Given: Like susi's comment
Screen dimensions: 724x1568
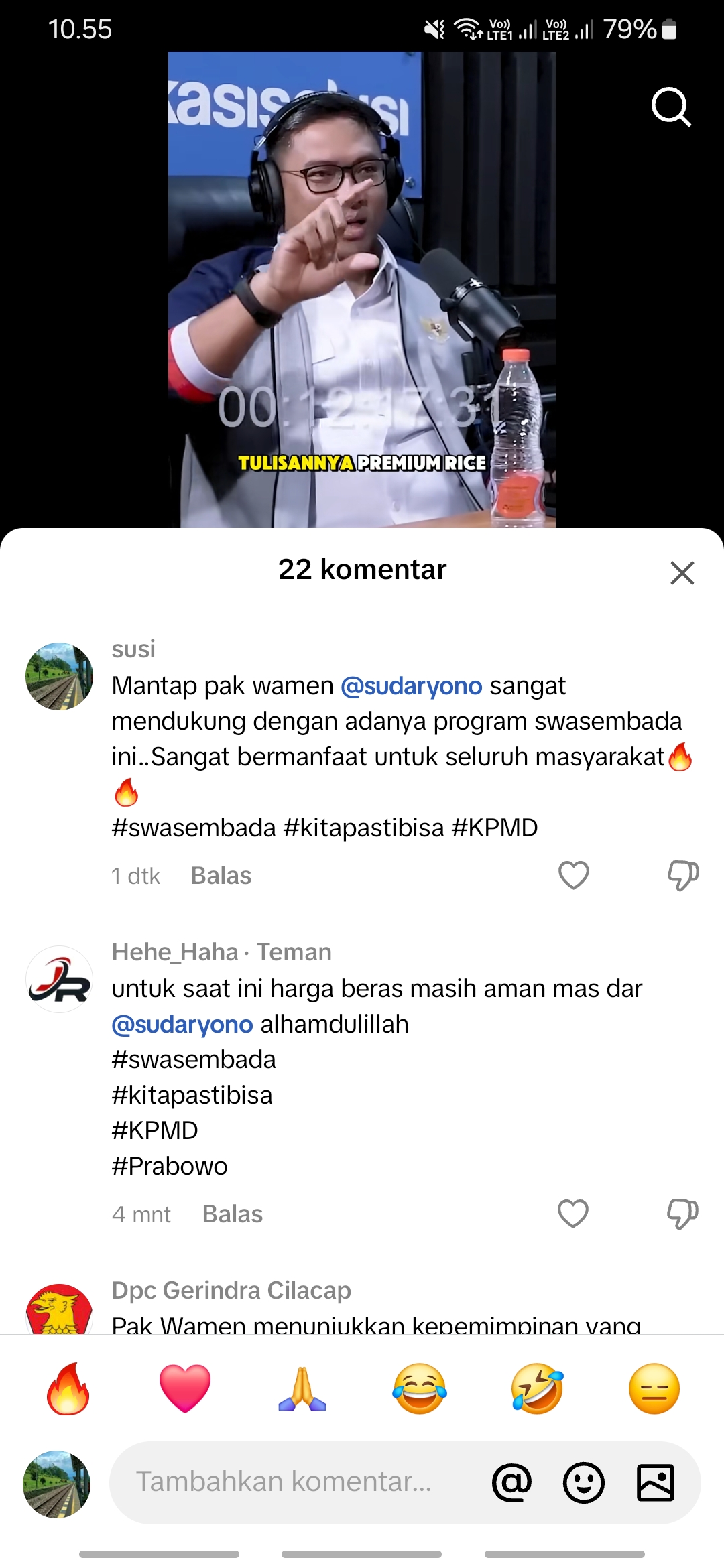Looking at the screenshot, I should 573,875.
